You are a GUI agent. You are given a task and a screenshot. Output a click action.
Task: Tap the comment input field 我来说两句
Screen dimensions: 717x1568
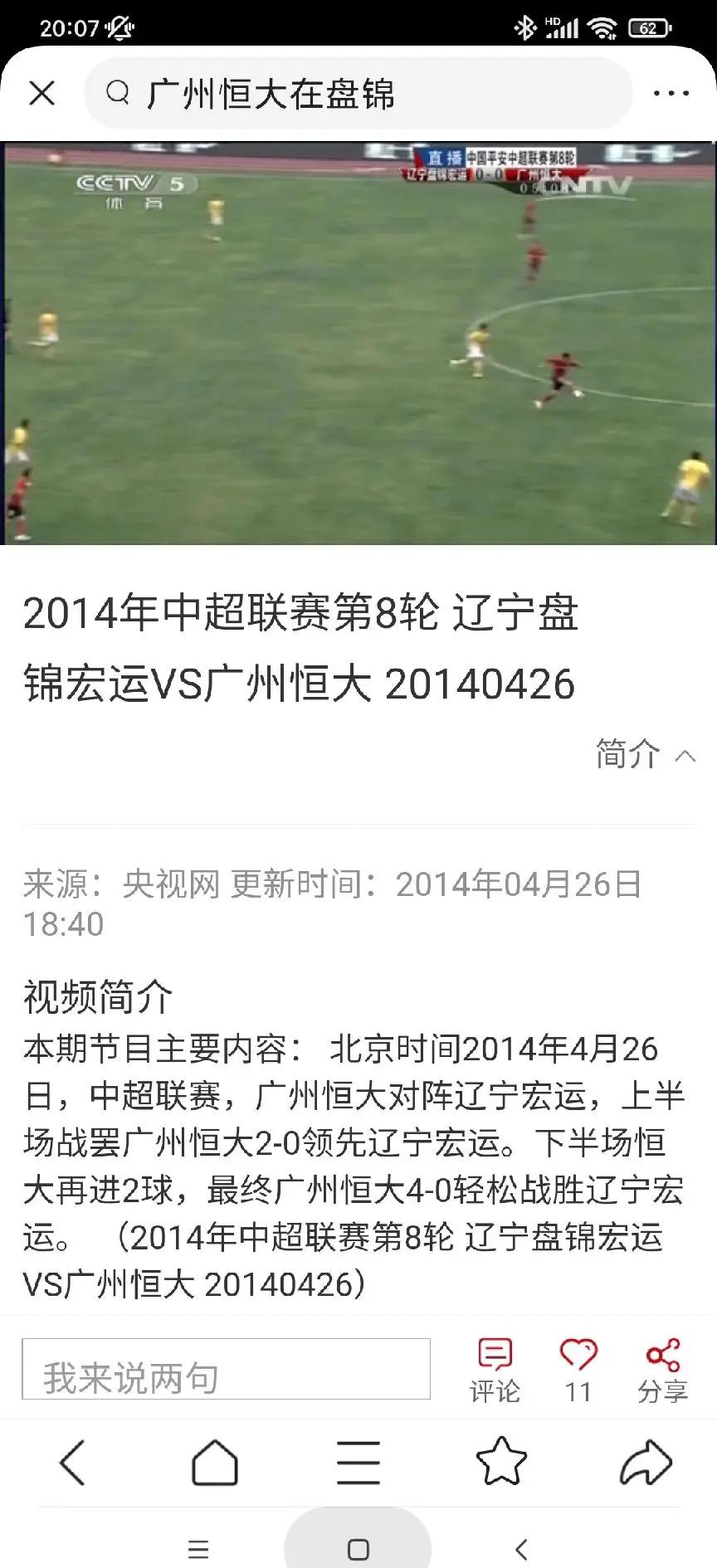224,1368
